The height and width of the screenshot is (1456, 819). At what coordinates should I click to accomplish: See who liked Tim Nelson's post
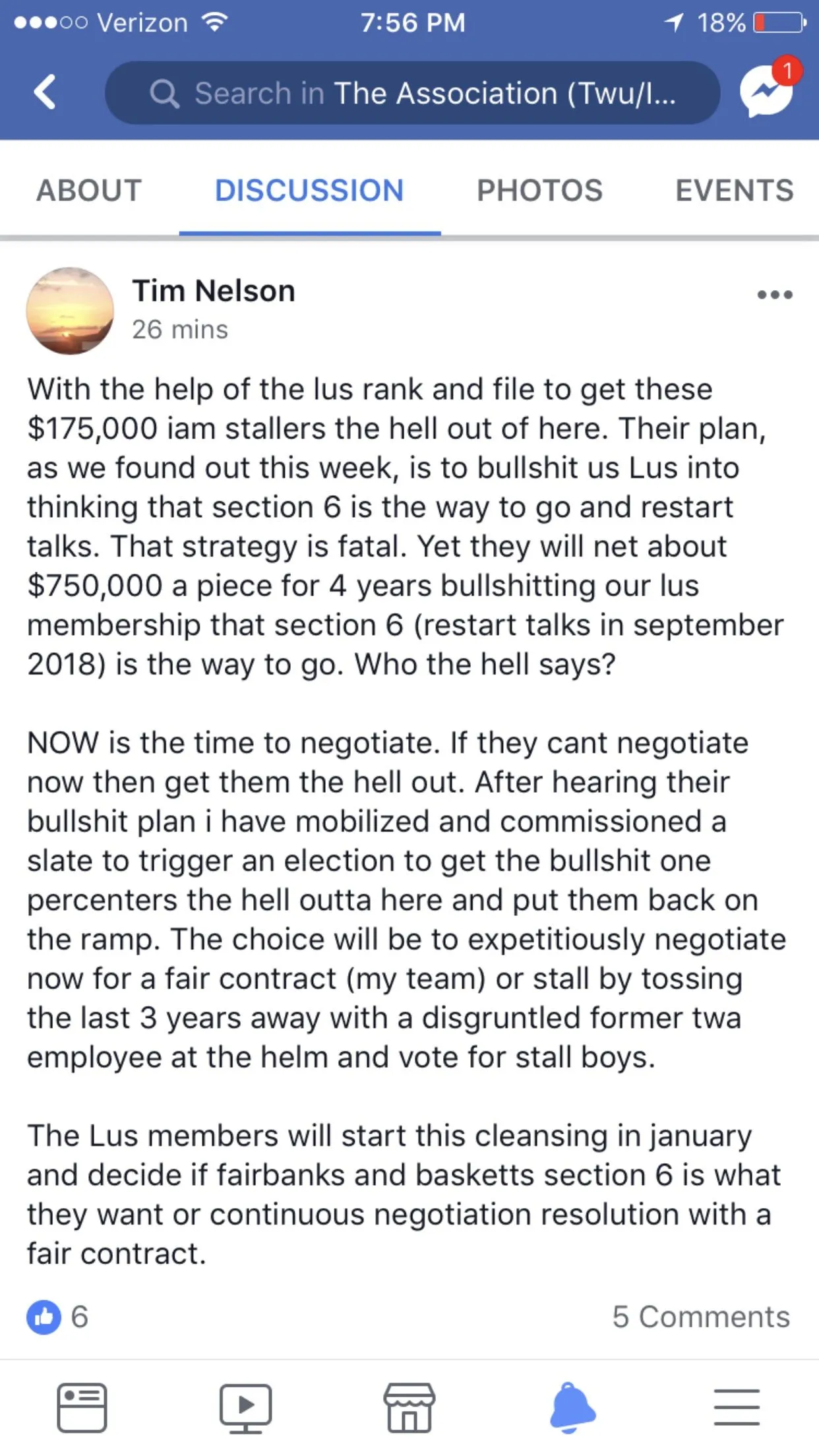coord(57,1317)
